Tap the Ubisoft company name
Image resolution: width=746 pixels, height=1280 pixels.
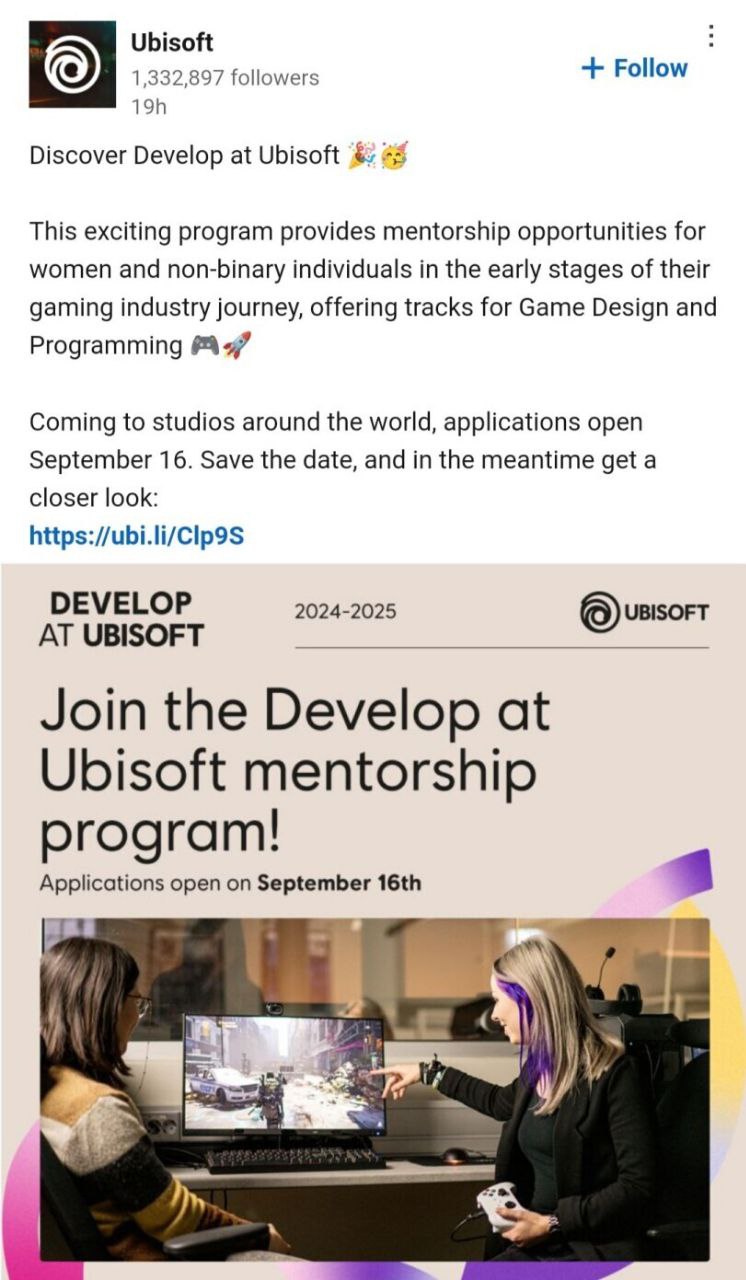[172, 43]
